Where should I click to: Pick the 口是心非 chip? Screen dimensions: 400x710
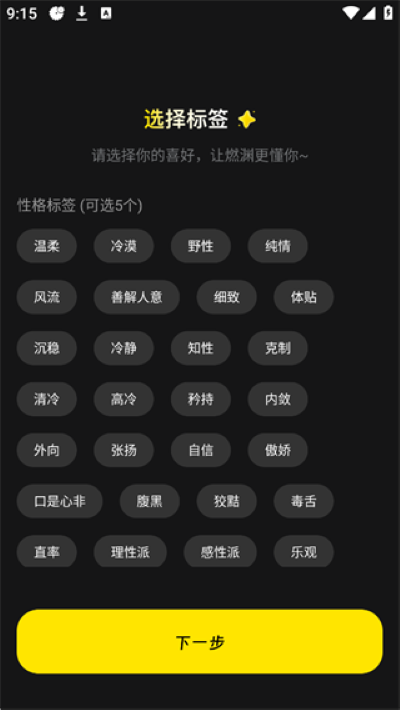pyautogui.click(x=60, y=501)
